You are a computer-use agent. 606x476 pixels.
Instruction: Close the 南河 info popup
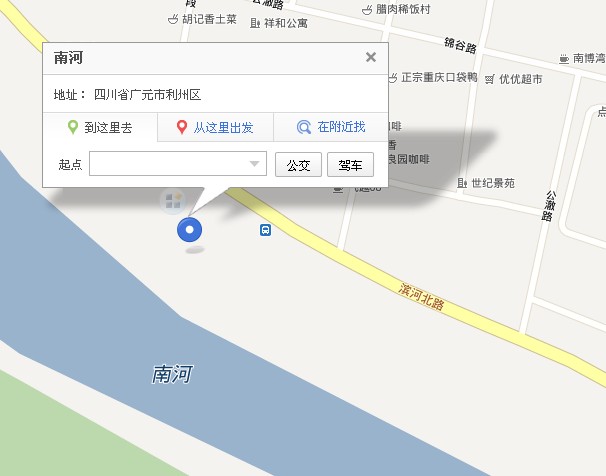point(371,57)
